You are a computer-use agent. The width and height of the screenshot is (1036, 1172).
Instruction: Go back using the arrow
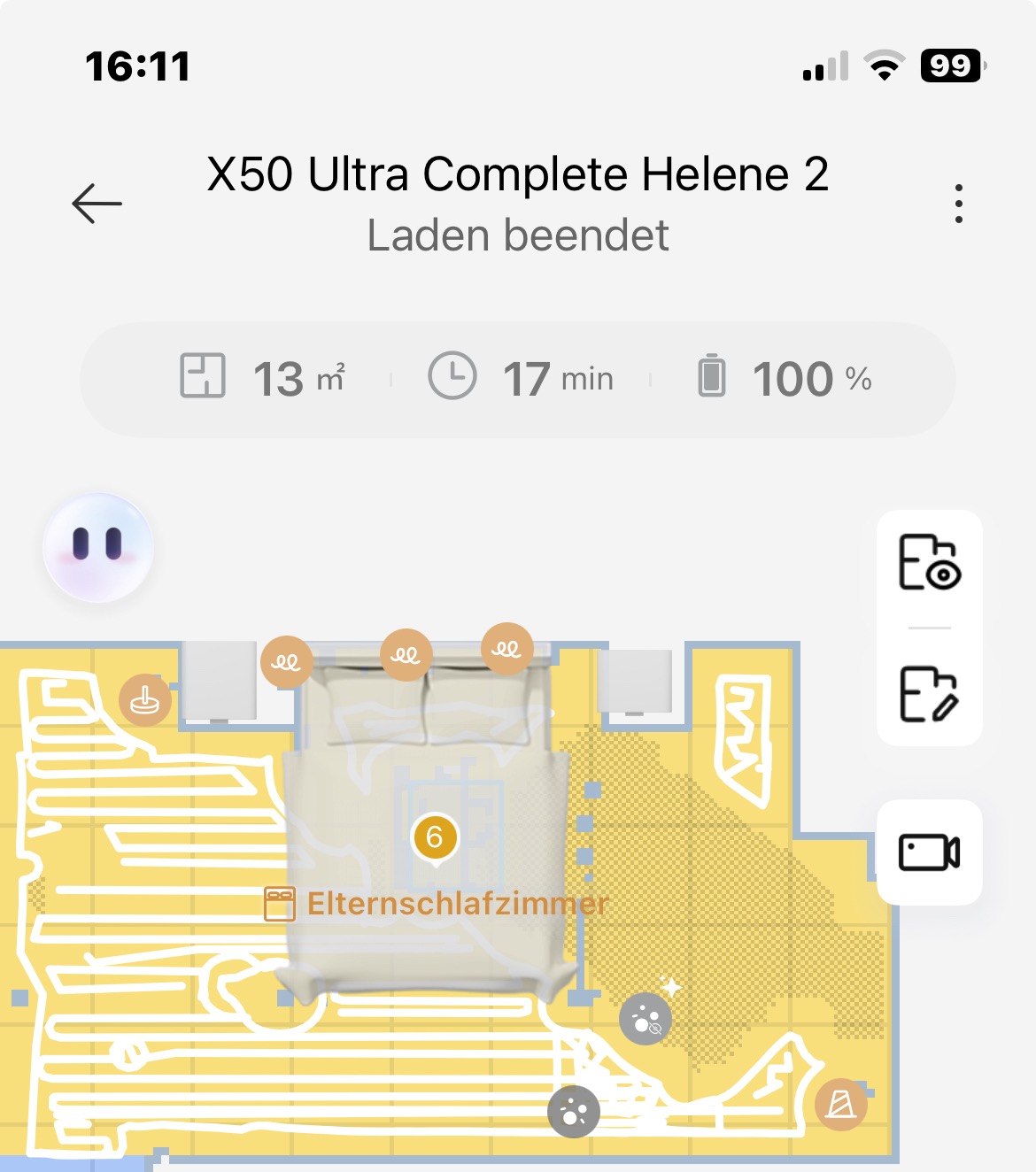click(97, 204)
